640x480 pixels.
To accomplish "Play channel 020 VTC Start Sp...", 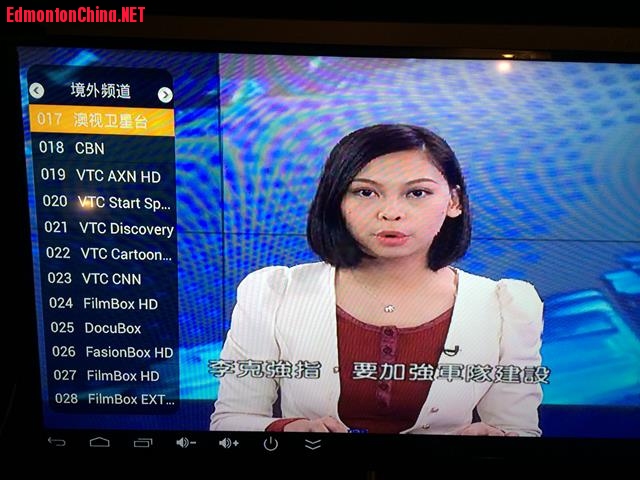I will coord(106,202).
